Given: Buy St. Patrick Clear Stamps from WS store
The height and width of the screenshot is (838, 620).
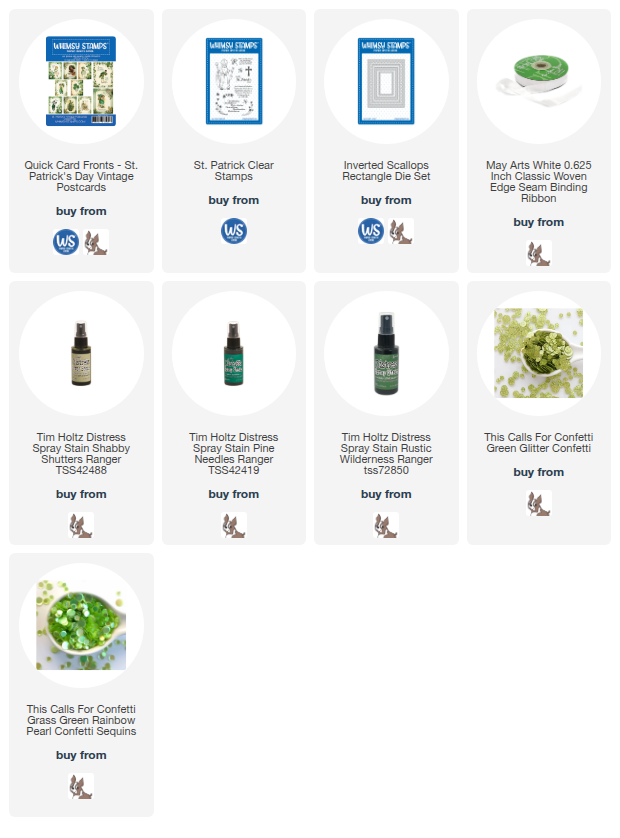Looking at the screenshot, I should (233, 232).
